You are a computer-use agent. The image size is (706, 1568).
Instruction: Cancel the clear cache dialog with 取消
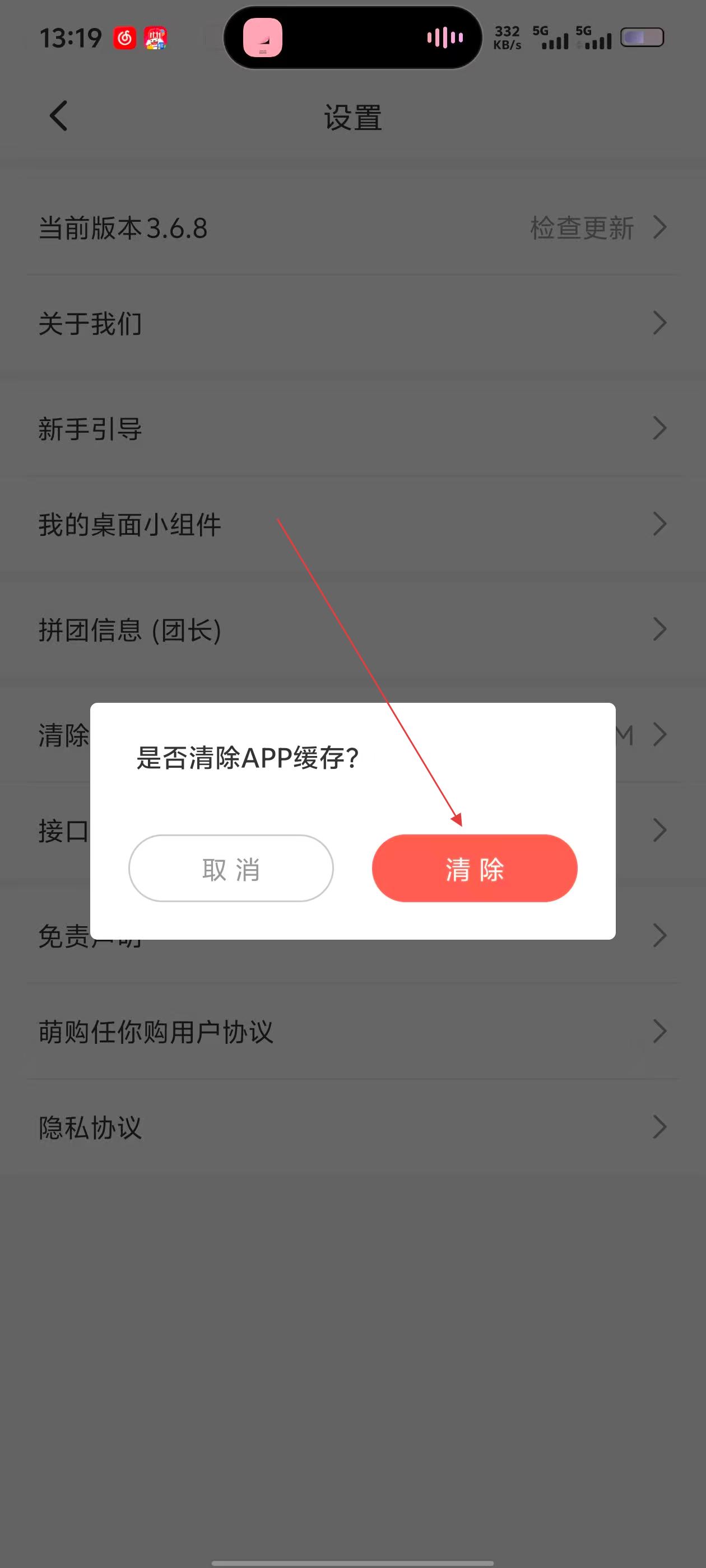pos(231,868)
